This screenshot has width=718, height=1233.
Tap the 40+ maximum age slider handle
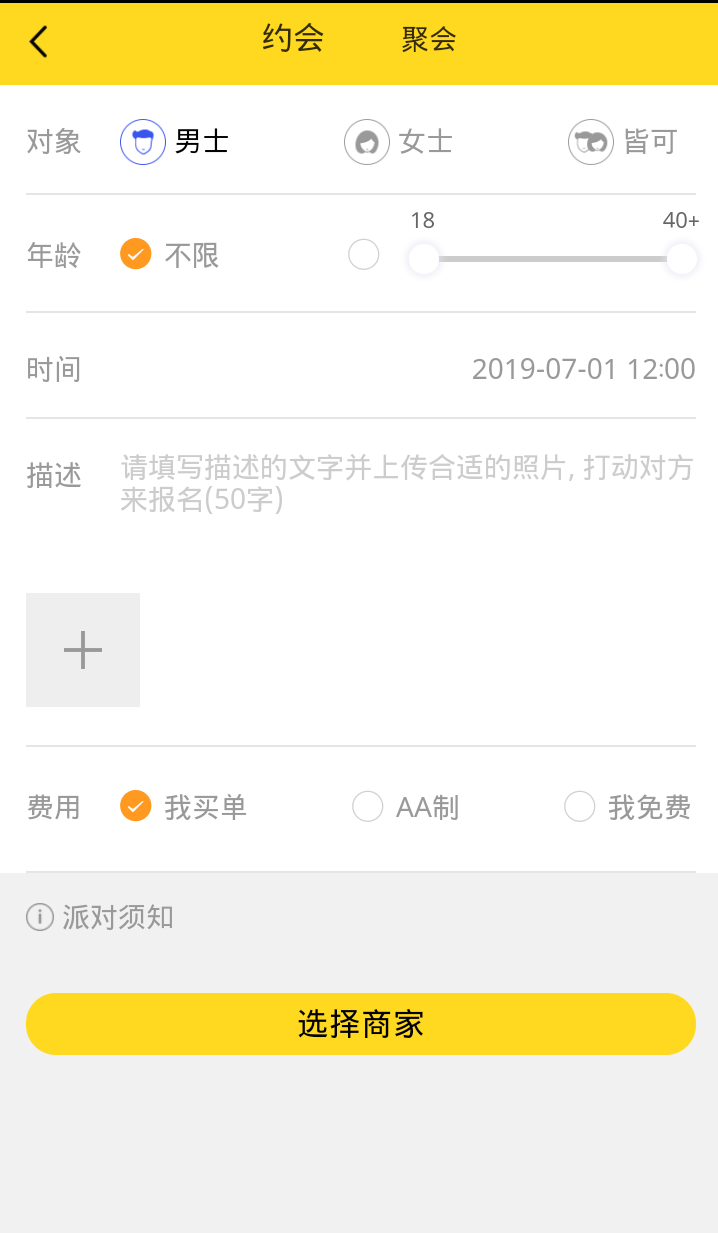coord(682,259)
